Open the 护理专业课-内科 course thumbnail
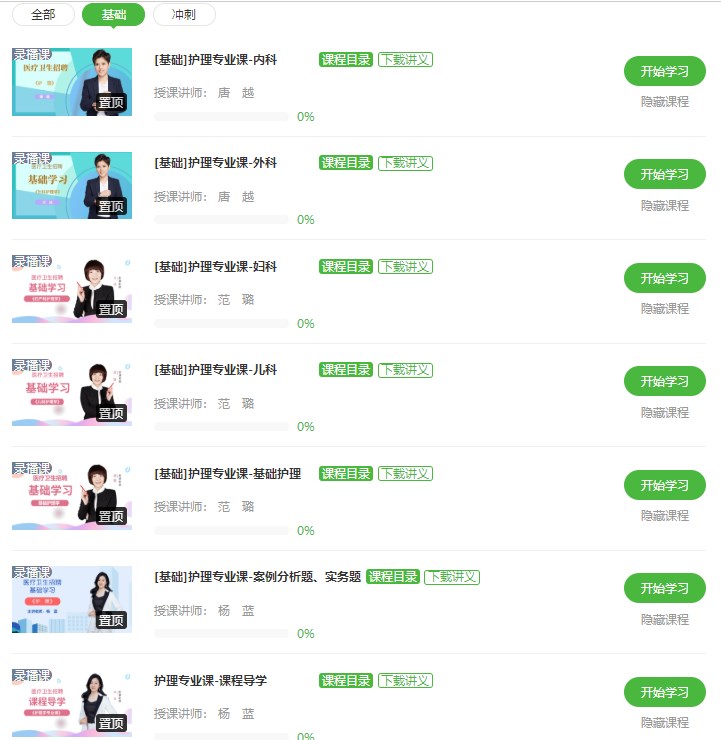721x740 pixels. (72, 82)
